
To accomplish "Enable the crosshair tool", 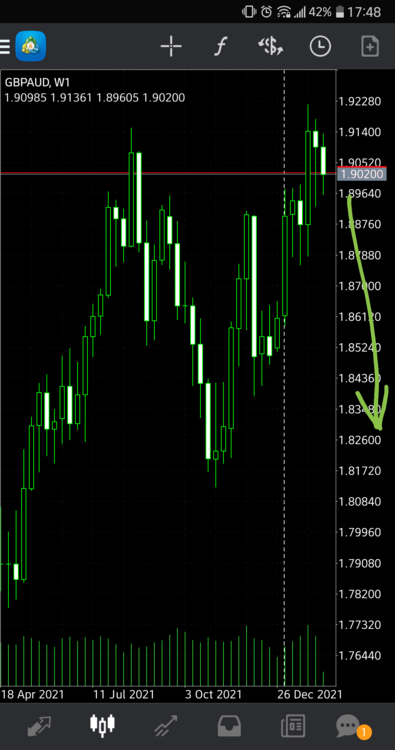I will (x=171, y=46).
